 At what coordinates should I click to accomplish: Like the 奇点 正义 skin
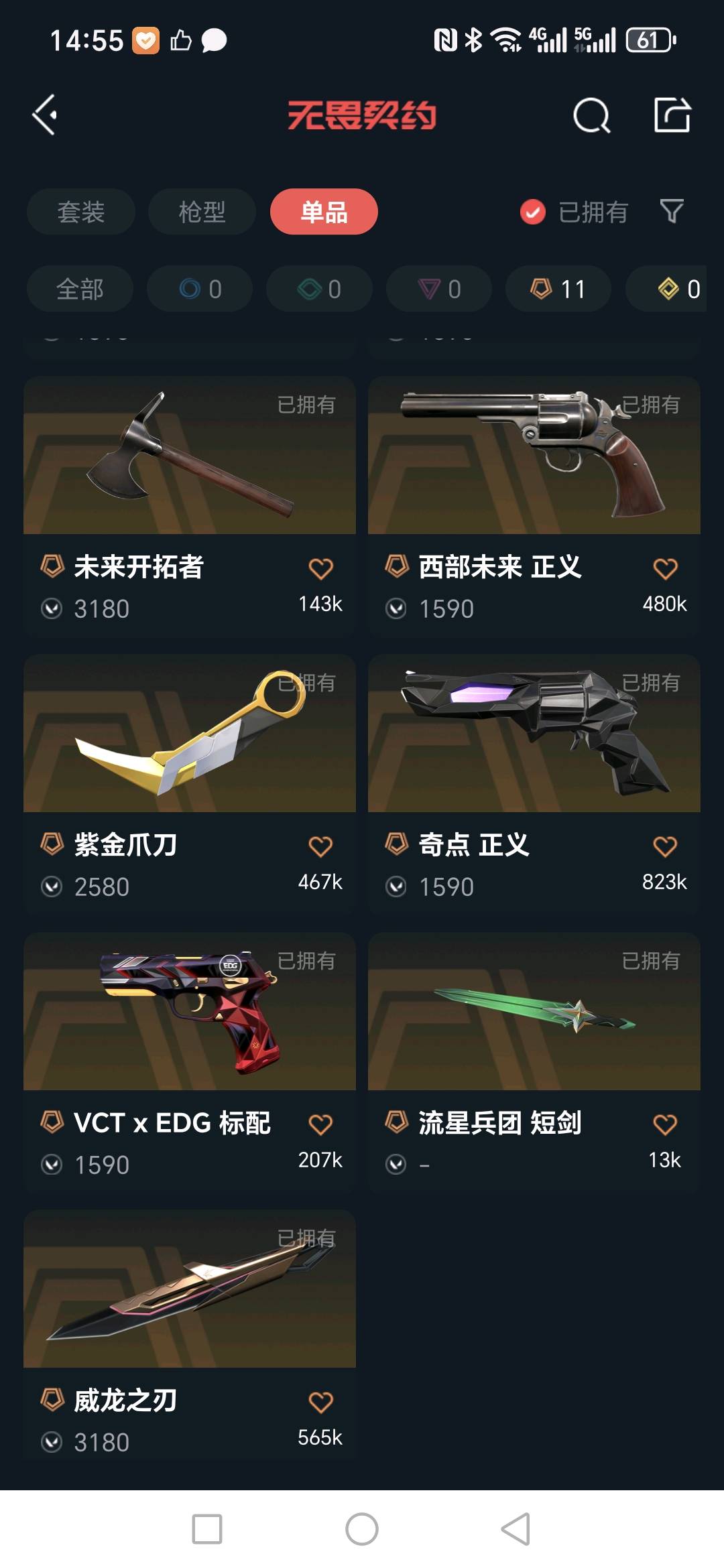click(665, 846)
